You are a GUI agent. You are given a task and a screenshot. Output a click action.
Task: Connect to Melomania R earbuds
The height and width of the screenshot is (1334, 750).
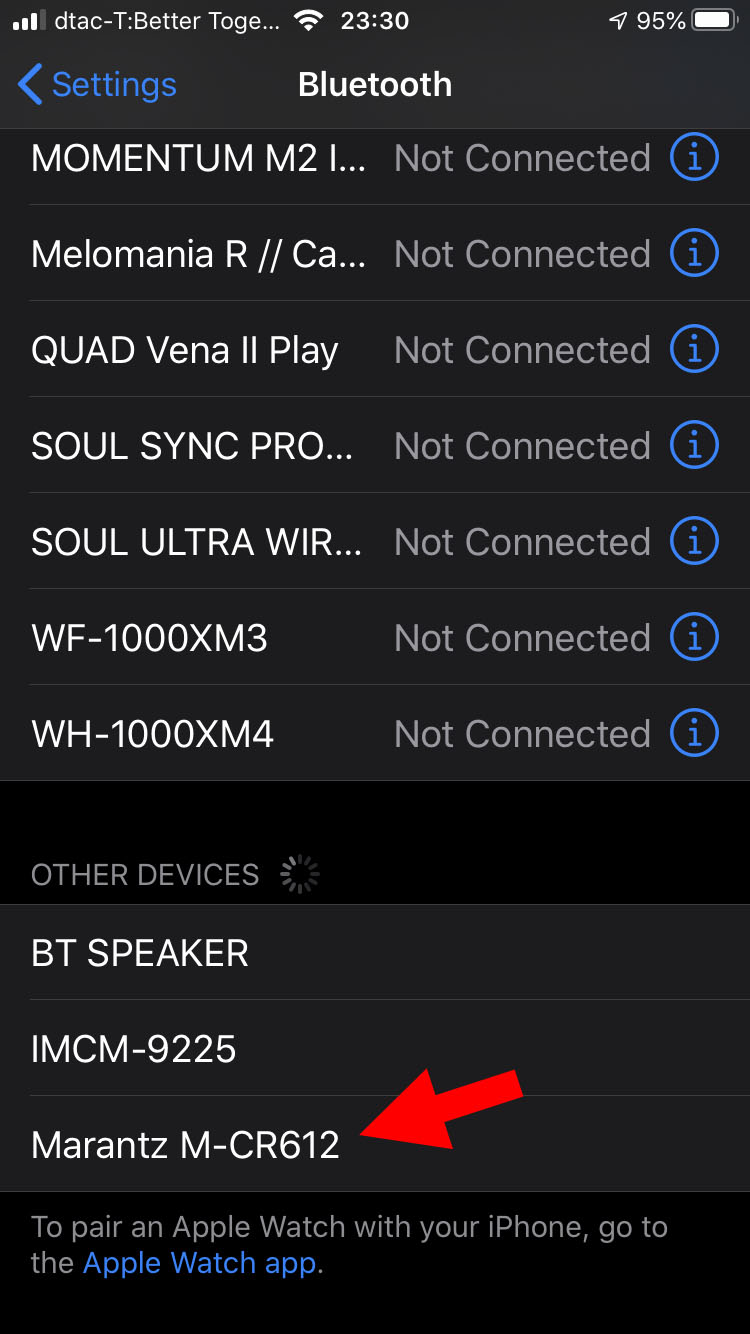(198, 254)
